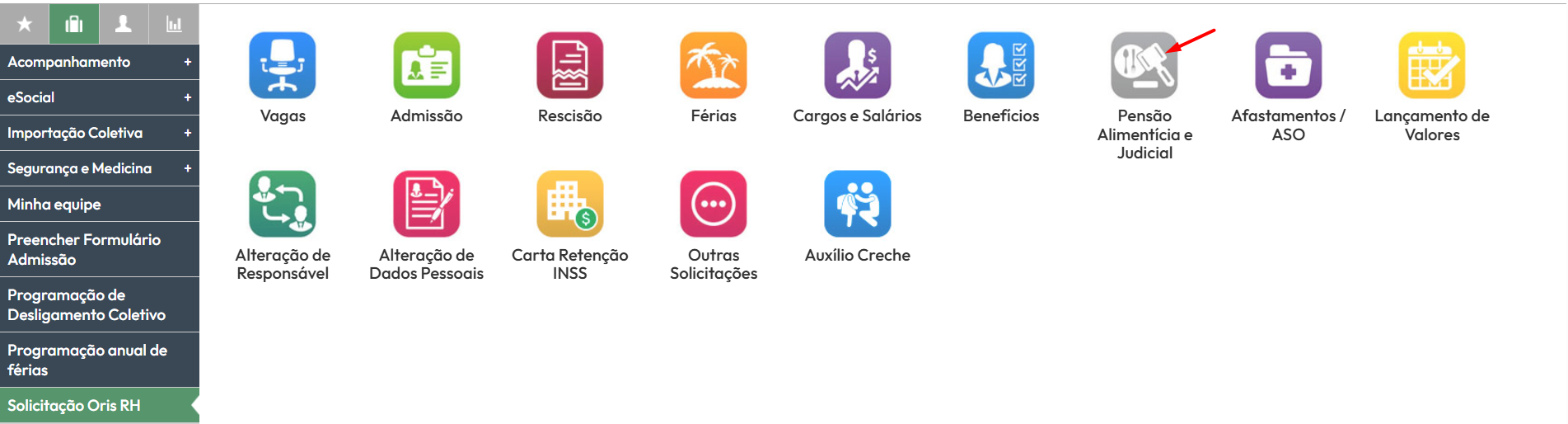
Task: Open the Benefícios tile
Action: [1000, 66]
